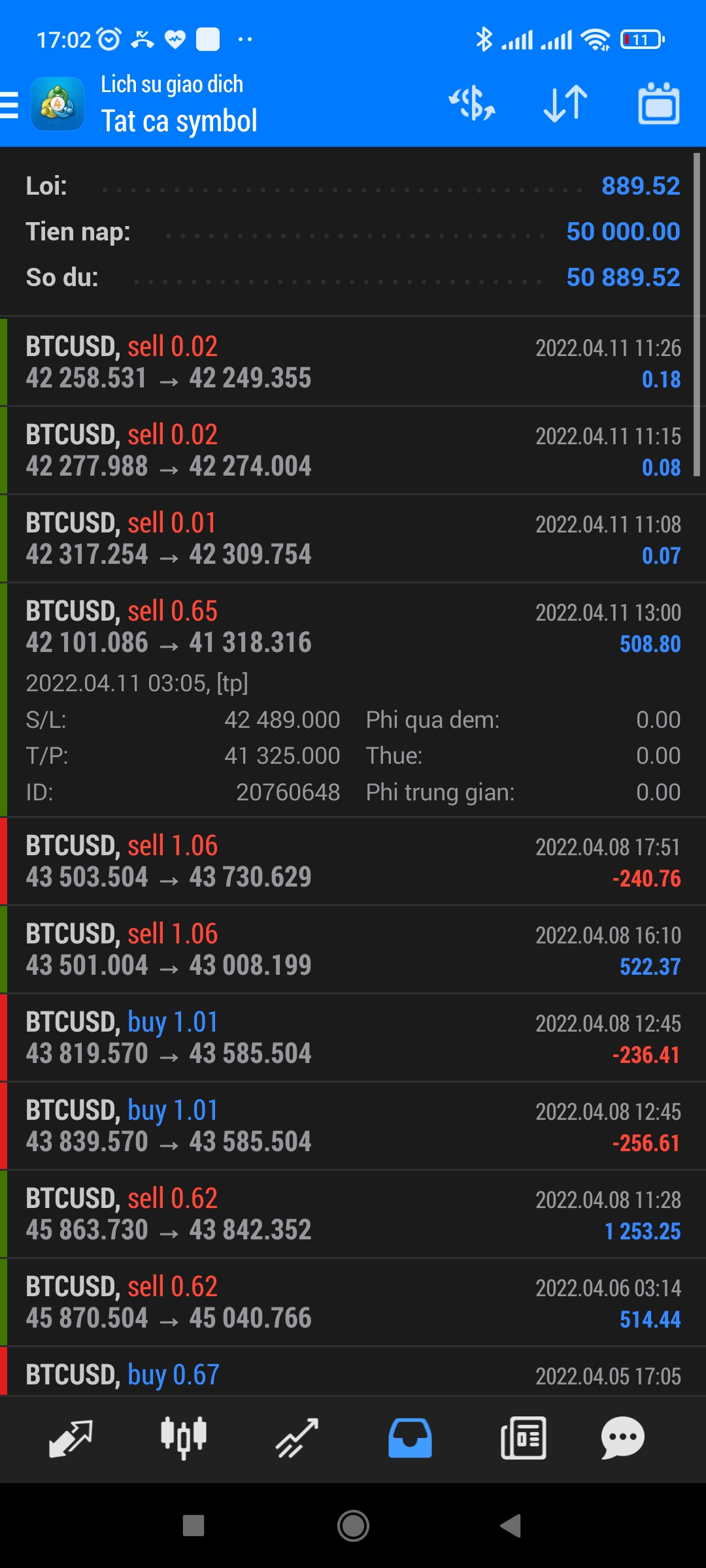Expand the sell 0.02 trade at 11:15
Viewport: 706px width, 1568px height.
coord(353,451)
